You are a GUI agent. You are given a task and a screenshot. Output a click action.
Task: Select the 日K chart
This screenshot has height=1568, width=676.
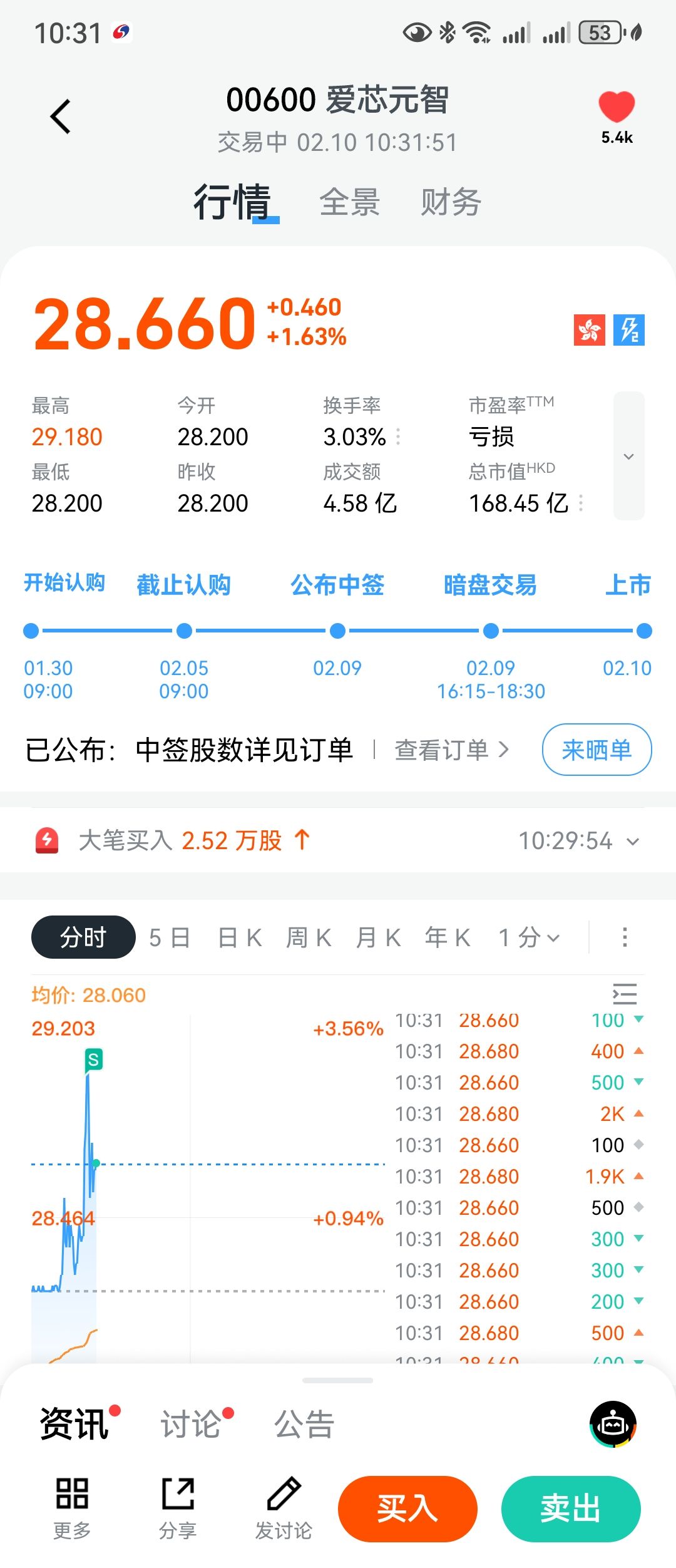click(x=240, y=937)
